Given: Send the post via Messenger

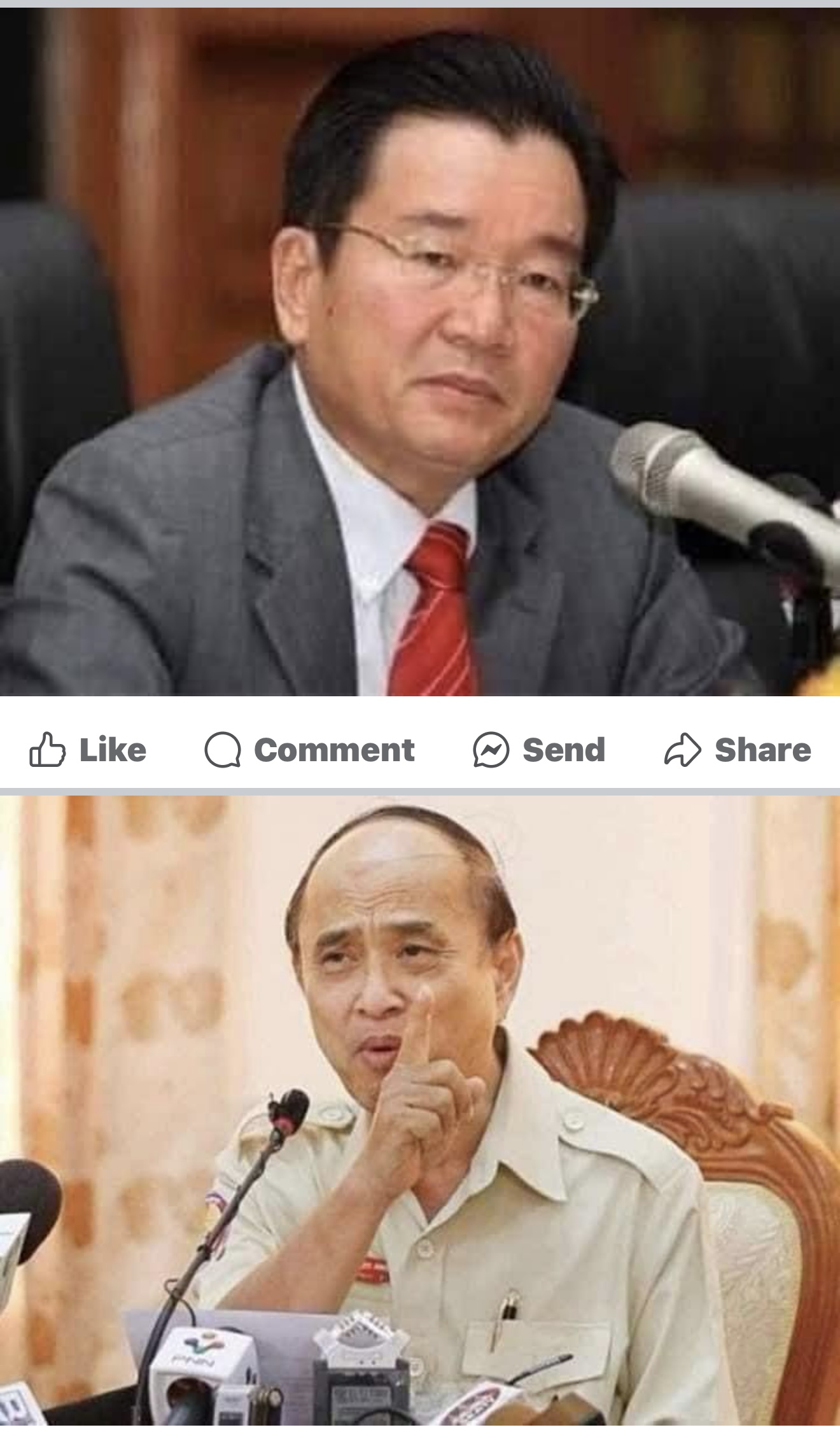Looking at the screenshot, I should point(538,750).
